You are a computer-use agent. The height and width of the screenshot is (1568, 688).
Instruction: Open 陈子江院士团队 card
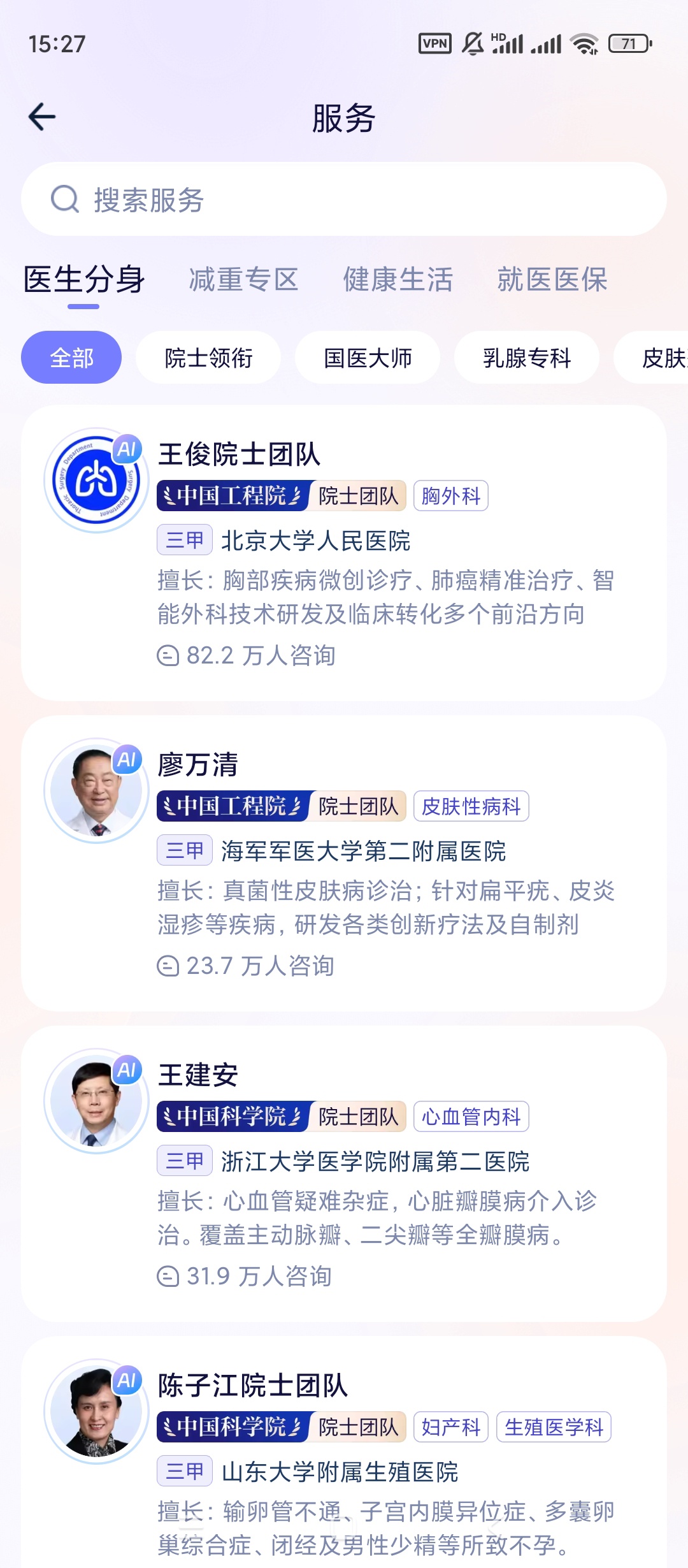click(344, 1460)
